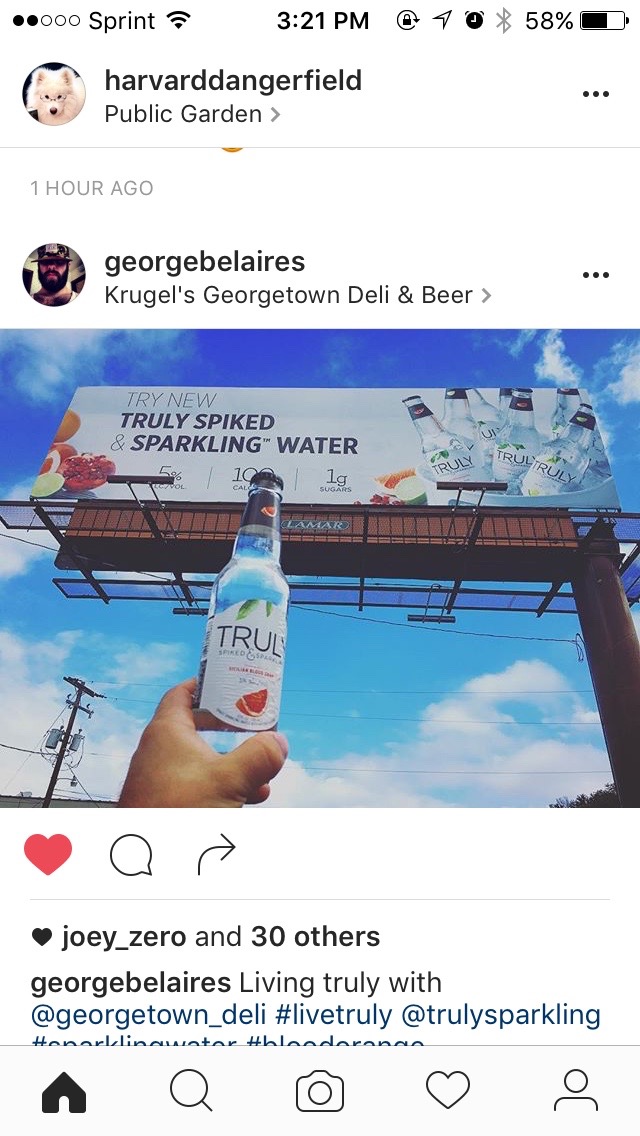Switch to the Search tab
The image size is (640, 1136).
(191, 1091)
